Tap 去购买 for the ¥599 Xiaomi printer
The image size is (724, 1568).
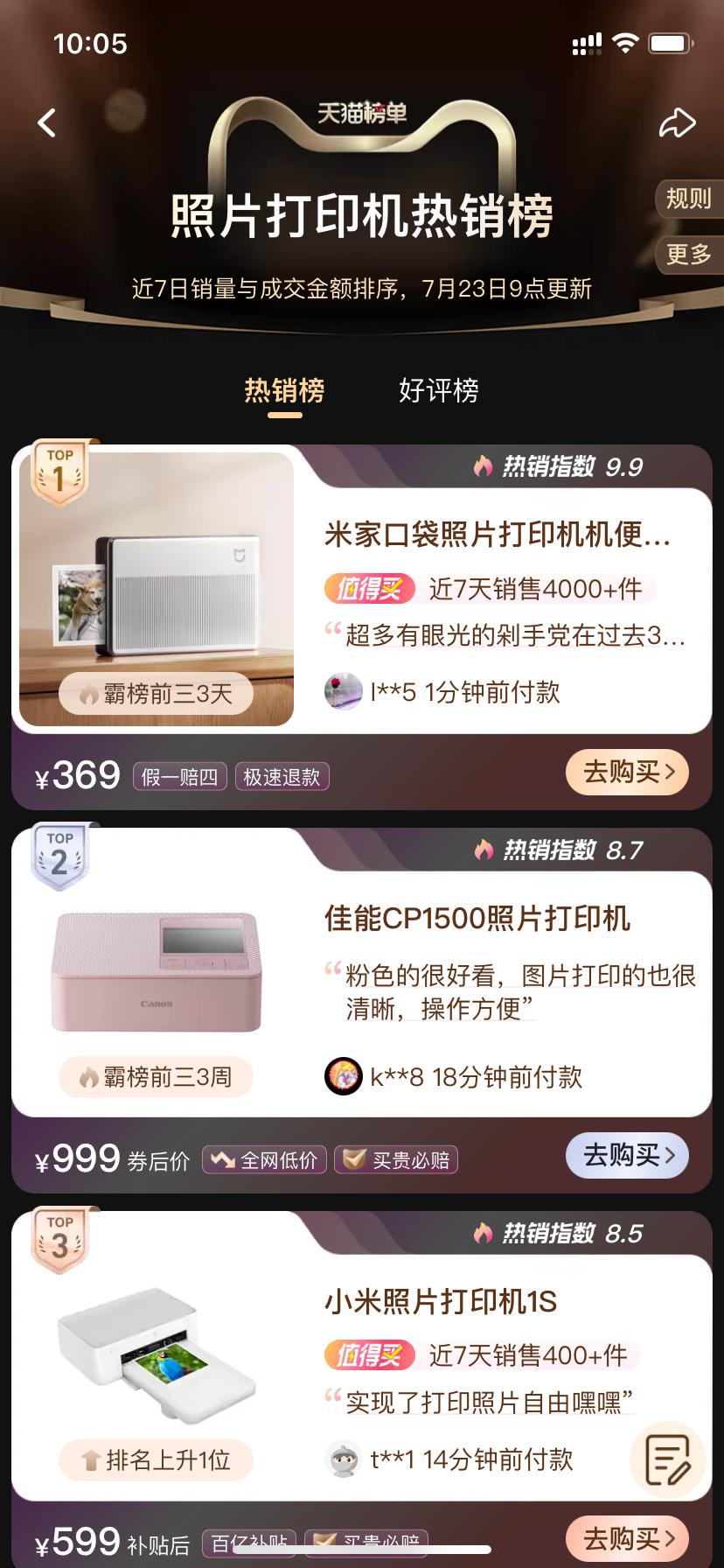[x=628, y=1538]
